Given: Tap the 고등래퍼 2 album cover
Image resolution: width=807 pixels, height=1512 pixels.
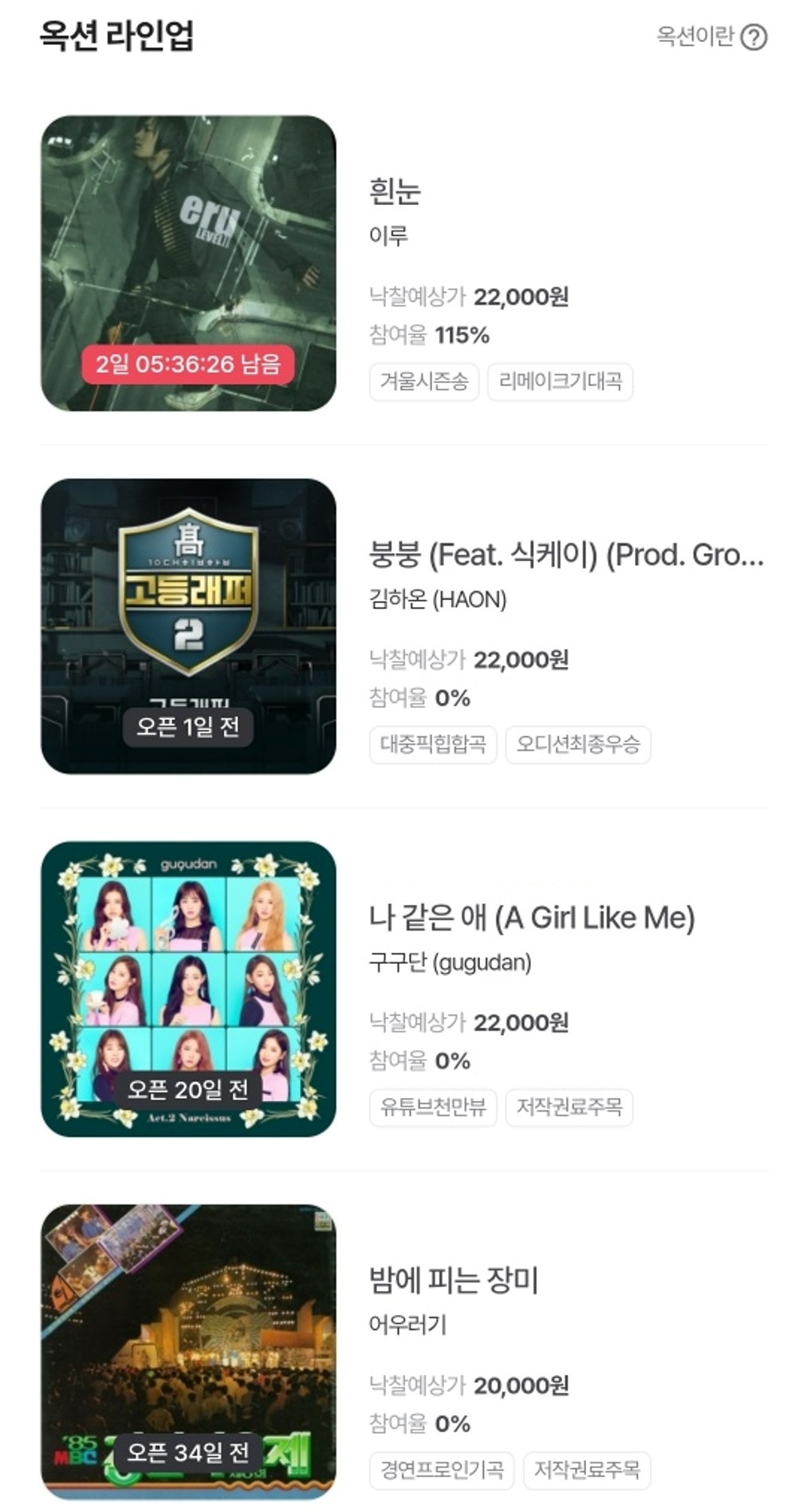Looking at the screenshot, I should pyautogui.click(x=188, y=626).
